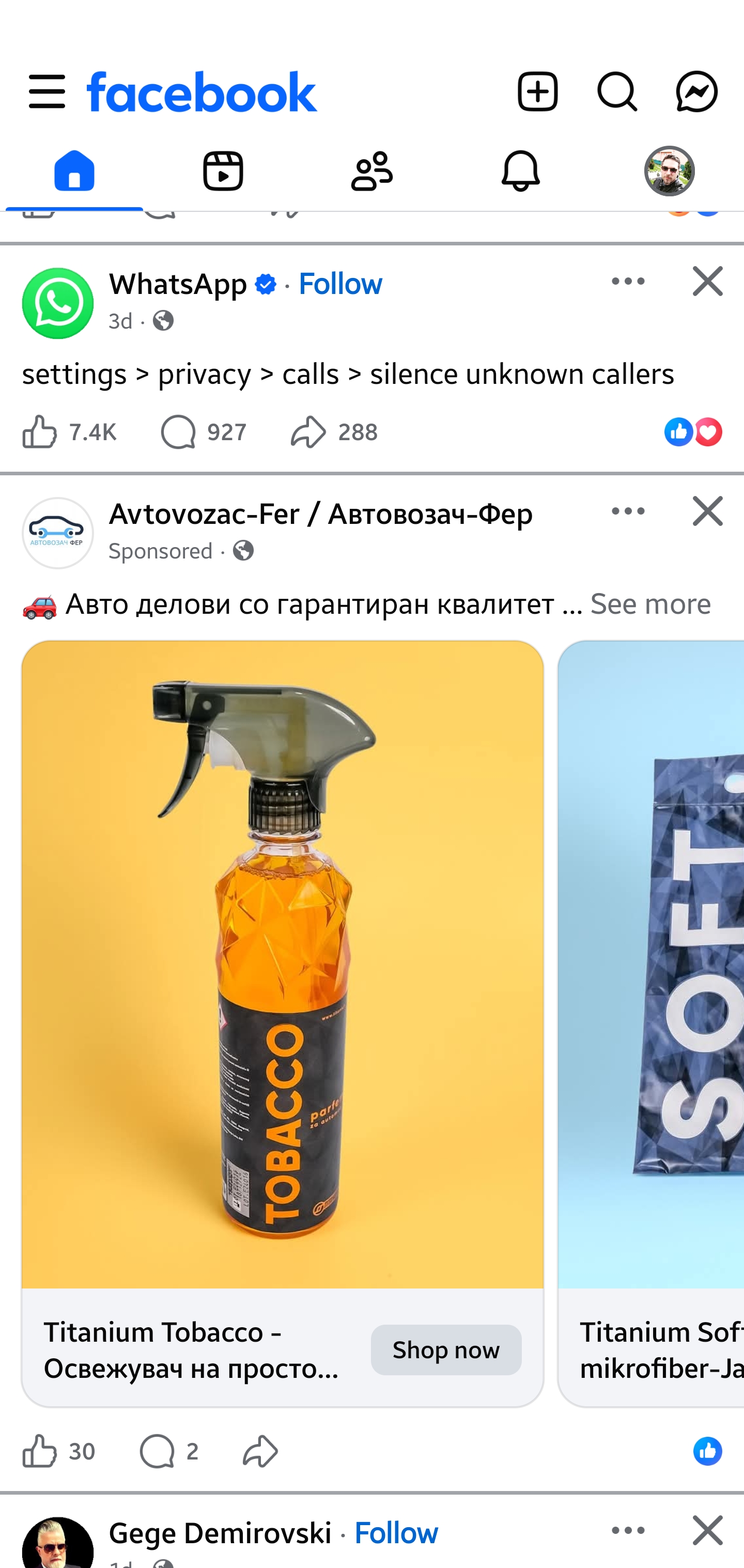Viewport: 744px width, 1568px height.
Task: Hide the WhatsApp post
Action: (x=707, y=281)
